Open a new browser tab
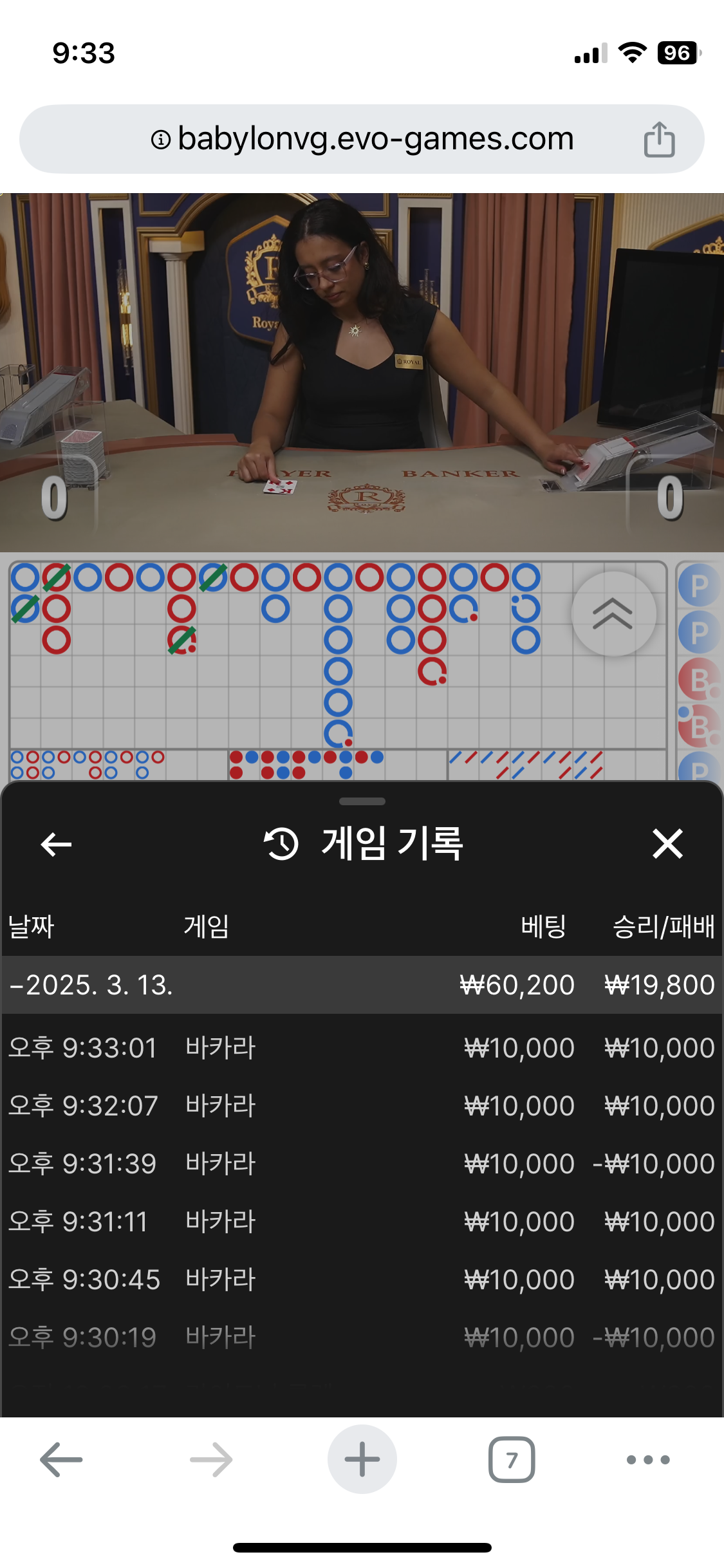The height and width of the screenshot is (1568, 724). click(x=362, y=1459)
